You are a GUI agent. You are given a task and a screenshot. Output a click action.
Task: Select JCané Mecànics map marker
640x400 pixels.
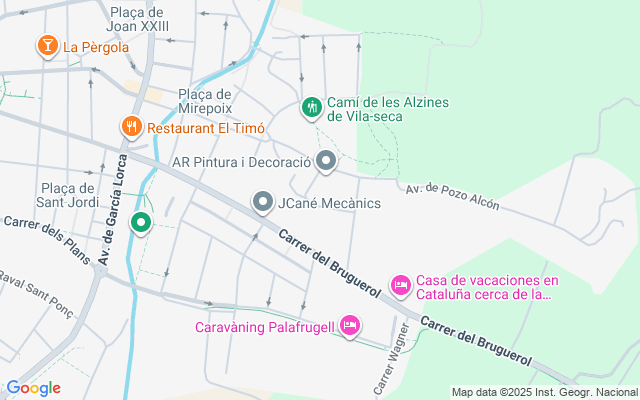click(x=263, y=203)
